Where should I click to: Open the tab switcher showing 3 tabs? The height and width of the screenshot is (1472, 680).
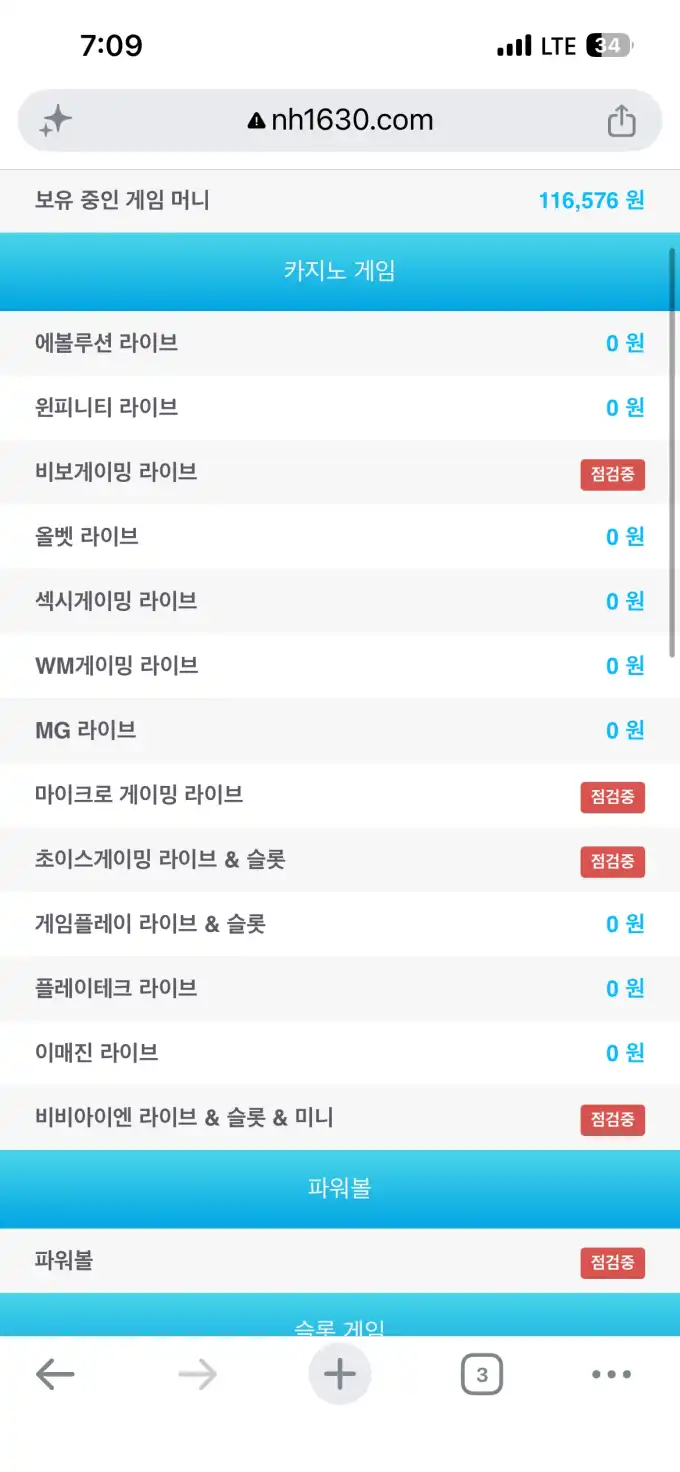coord(481,1375)
